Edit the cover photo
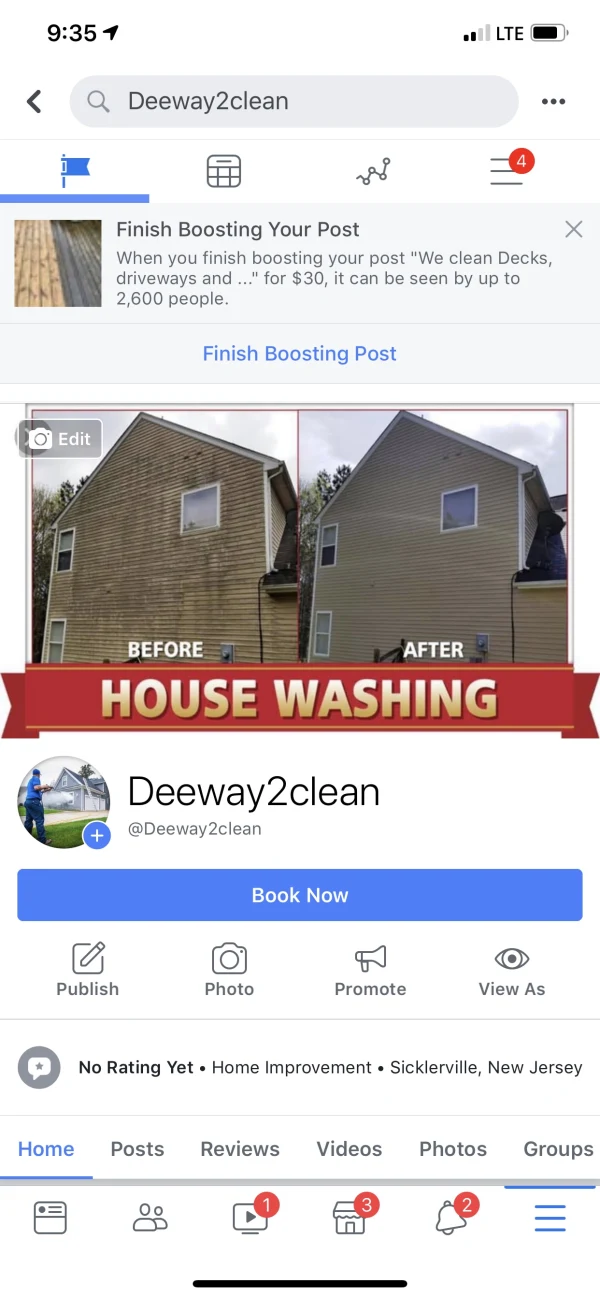Image resolution: width=600 pixels, height=1299 pixels. point(61,438)
